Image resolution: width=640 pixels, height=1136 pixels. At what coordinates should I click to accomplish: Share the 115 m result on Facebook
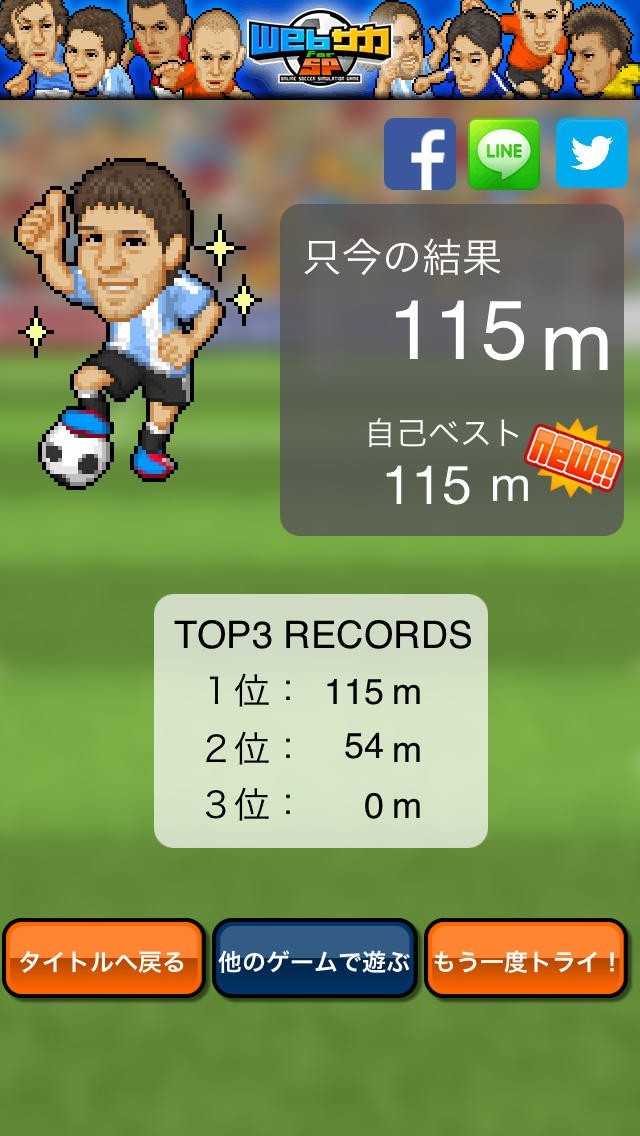420,154
